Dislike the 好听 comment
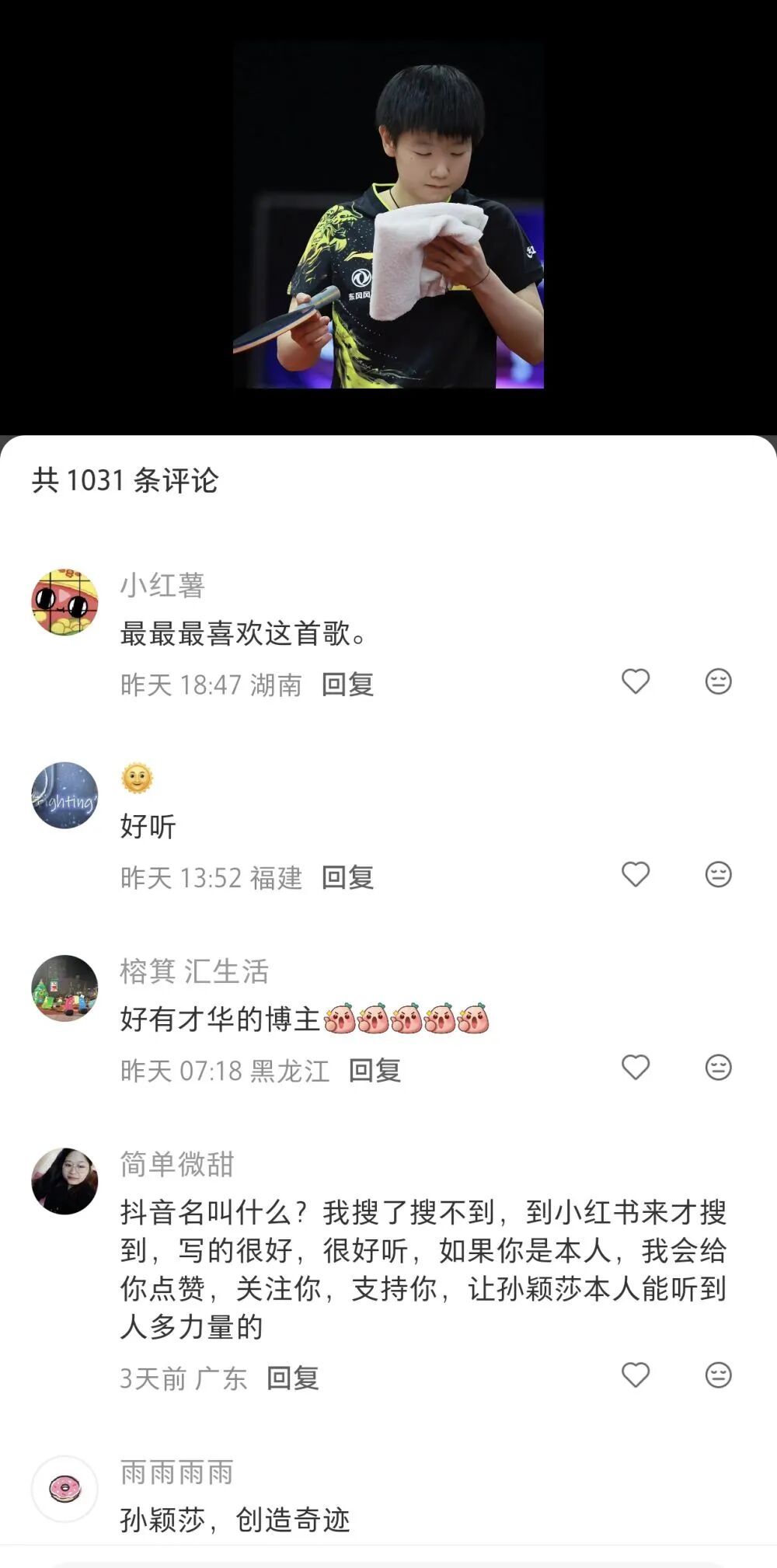 pos(718,874)
